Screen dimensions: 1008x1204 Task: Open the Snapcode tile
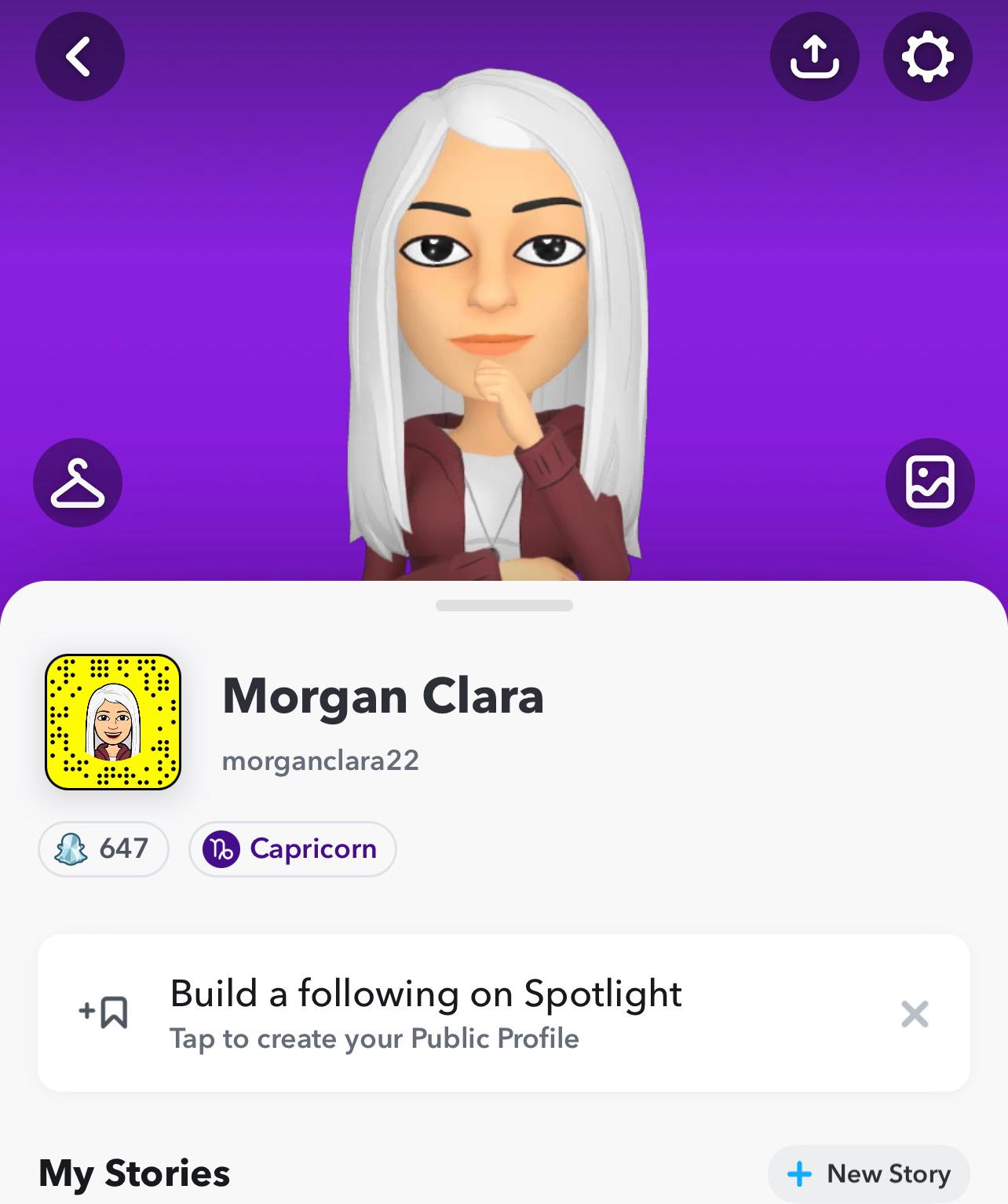tap(113, 721)
